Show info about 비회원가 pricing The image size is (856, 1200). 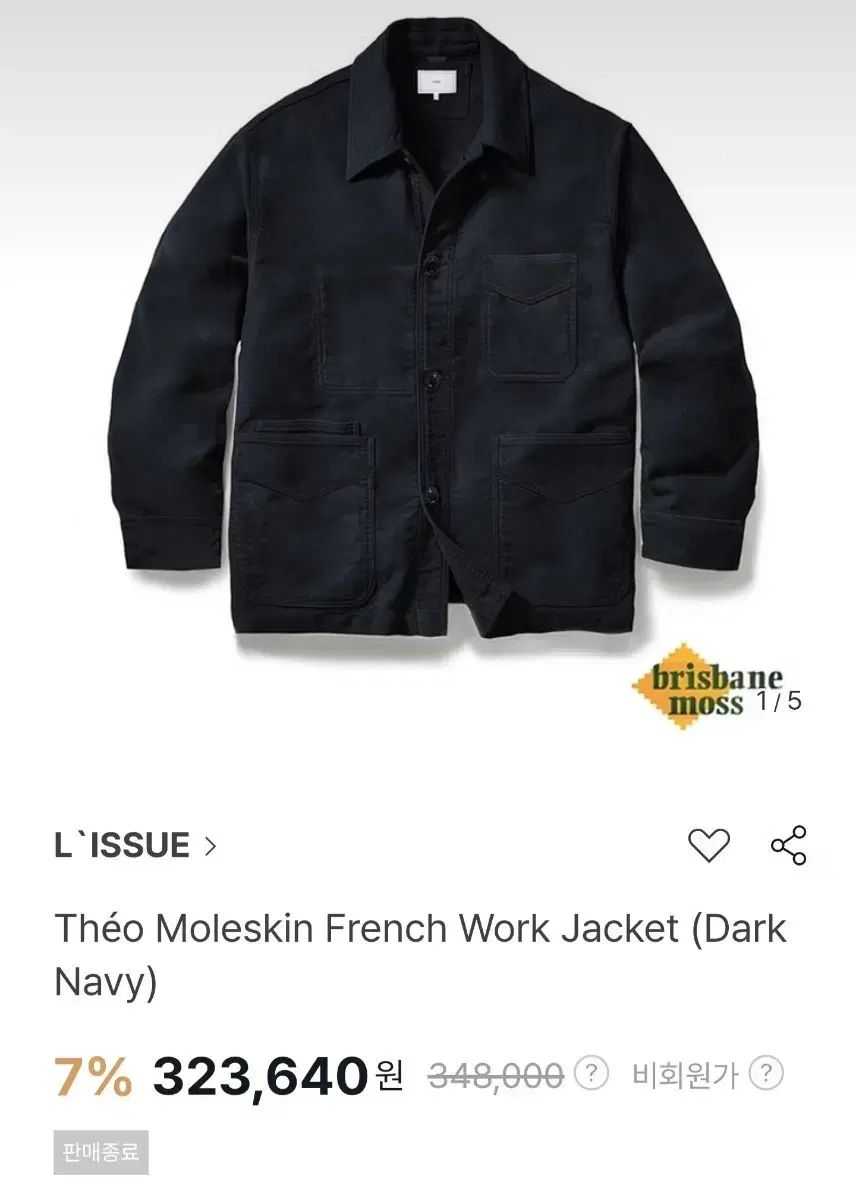pyautogui.click(x=766, y=1075)
